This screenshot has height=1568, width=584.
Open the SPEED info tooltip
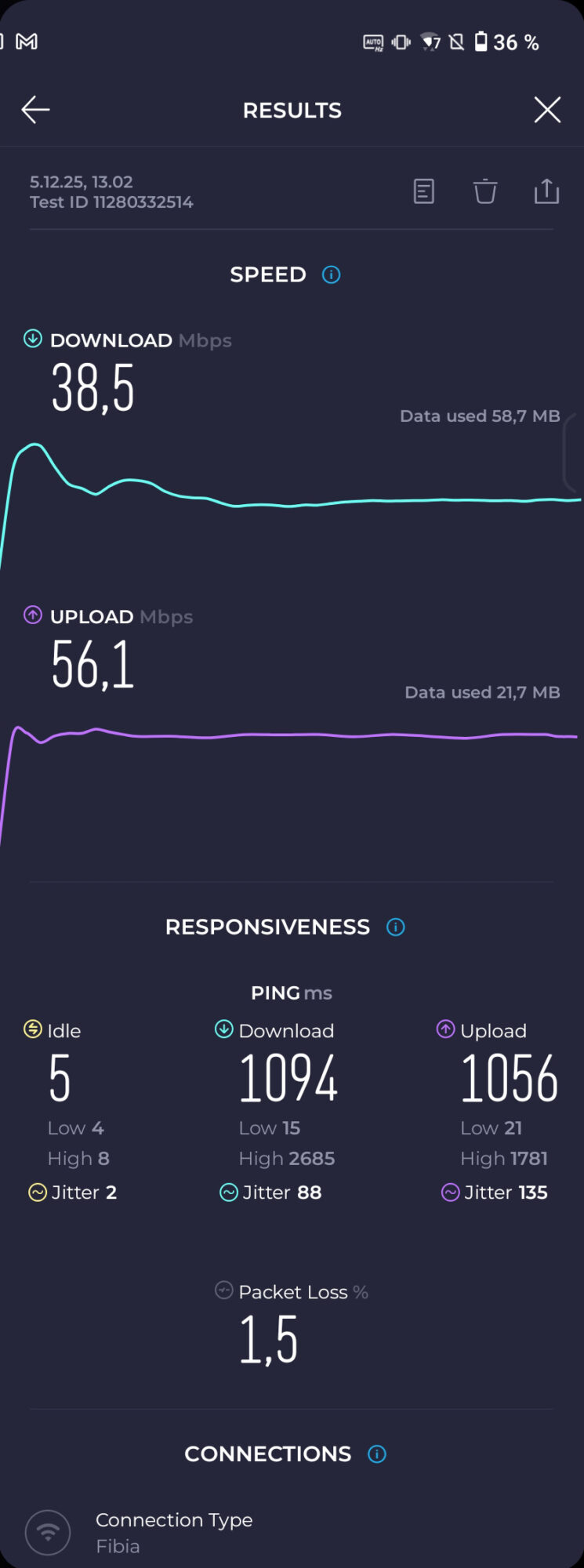pos(331,274)
